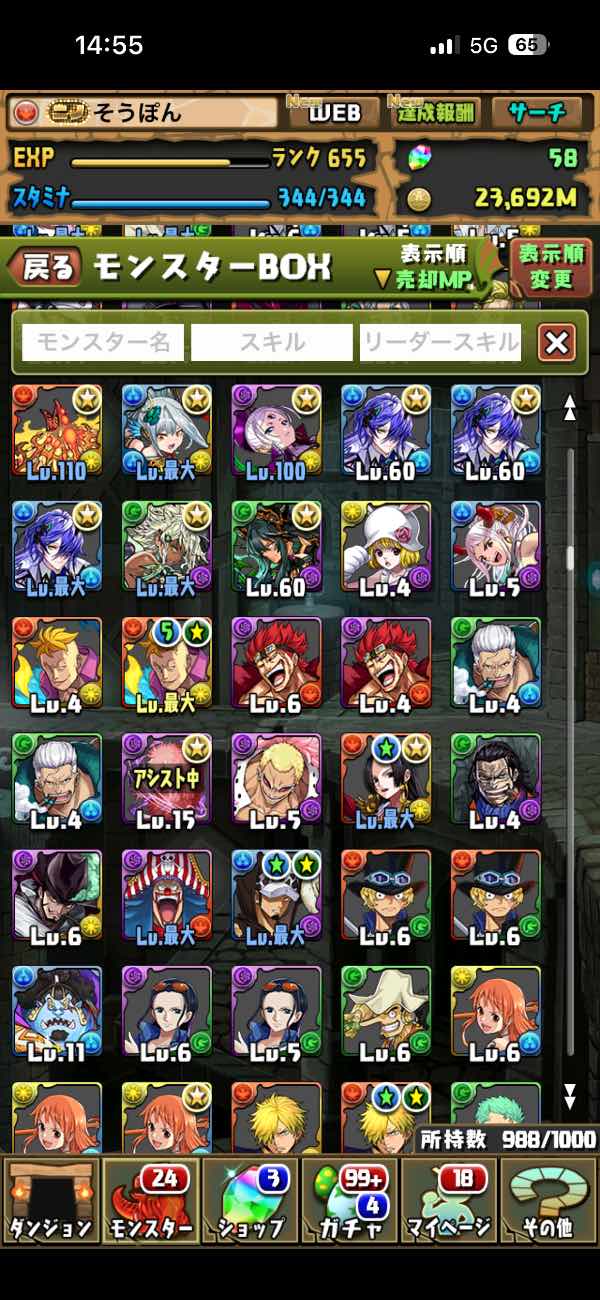Go back with the 戻る button
Viewport: 600px width, 1300px height.
point(46,267)
